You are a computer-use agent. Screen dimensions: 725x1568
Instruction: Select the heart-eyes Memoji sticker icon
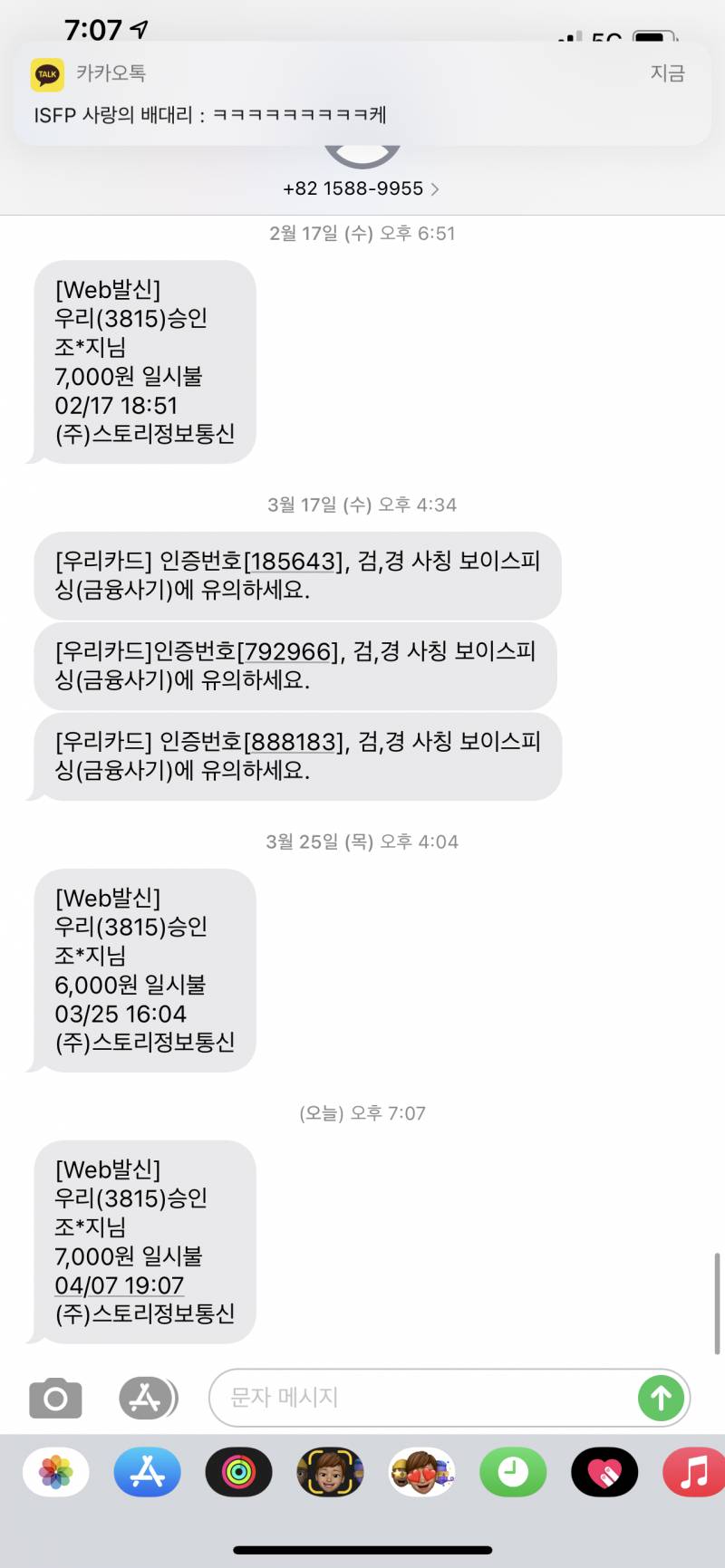(x=420, y=1472)
